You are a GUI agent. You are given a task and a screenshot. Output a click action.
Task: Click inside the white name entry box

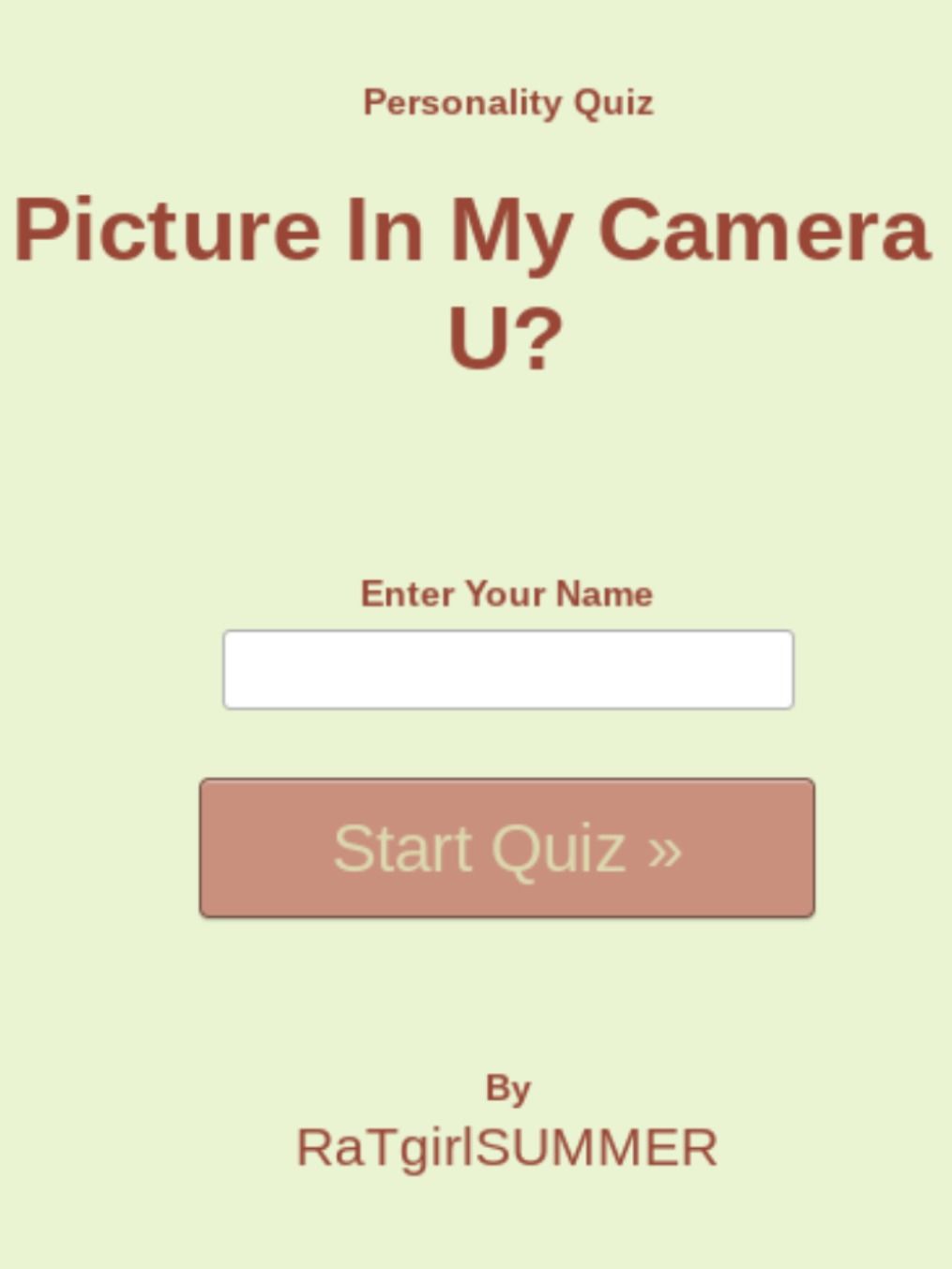pyautogui.click(x=506, y=668)
